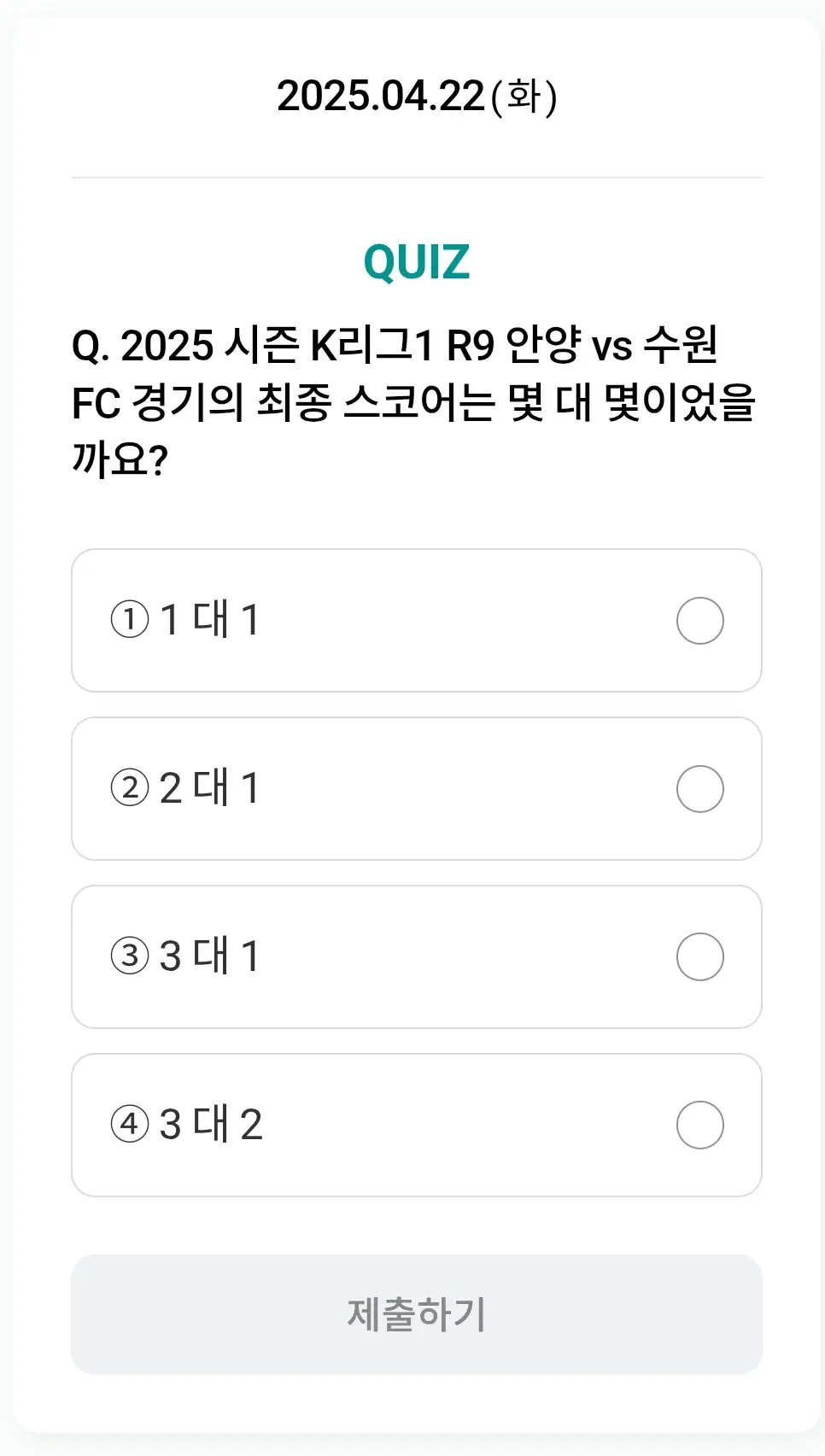The width and height of the screenshot is (825, 1456).
Task: Select radio button for option ② 2 대 1
Action: click(x=699, y=788)
